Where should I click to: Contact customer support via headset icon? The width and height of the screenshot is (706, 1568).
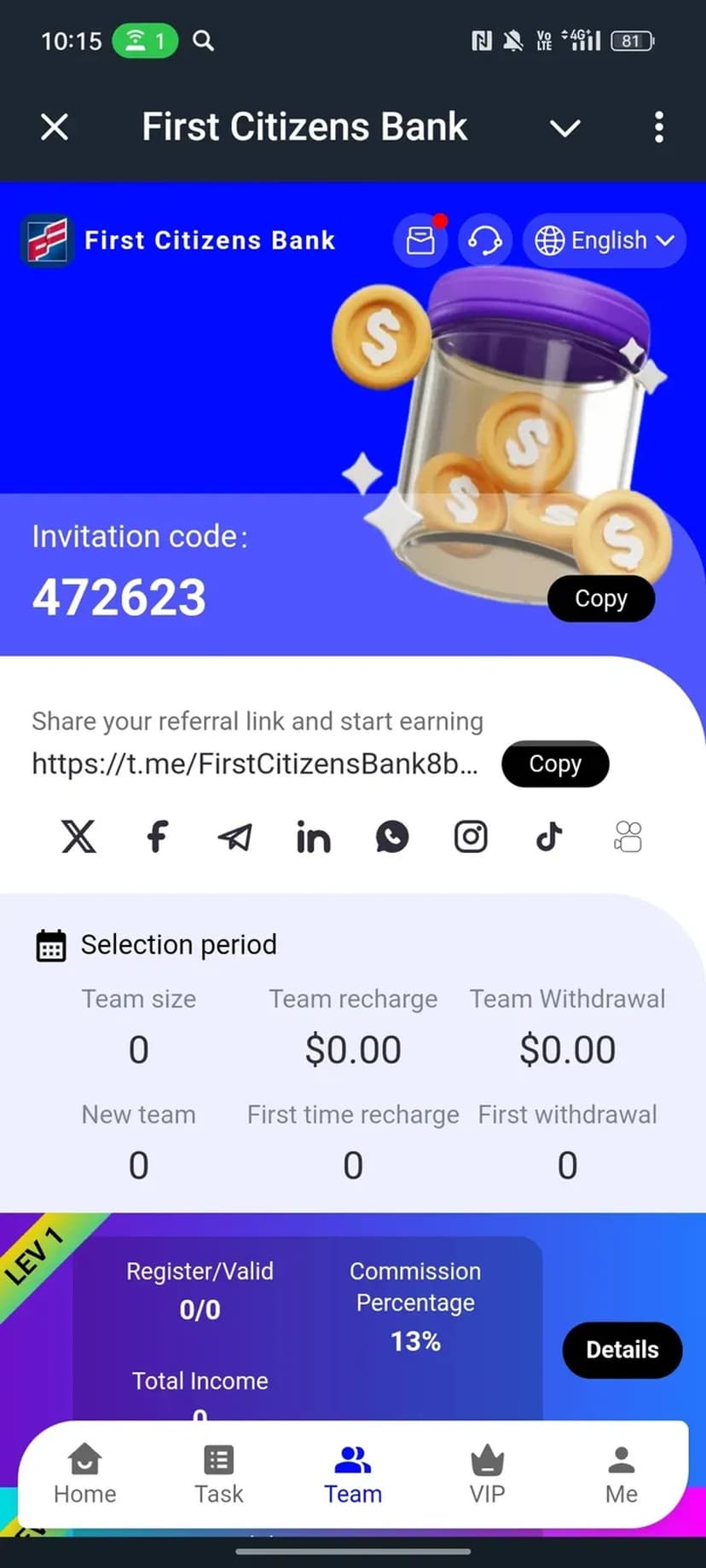[x=485, y=241]
